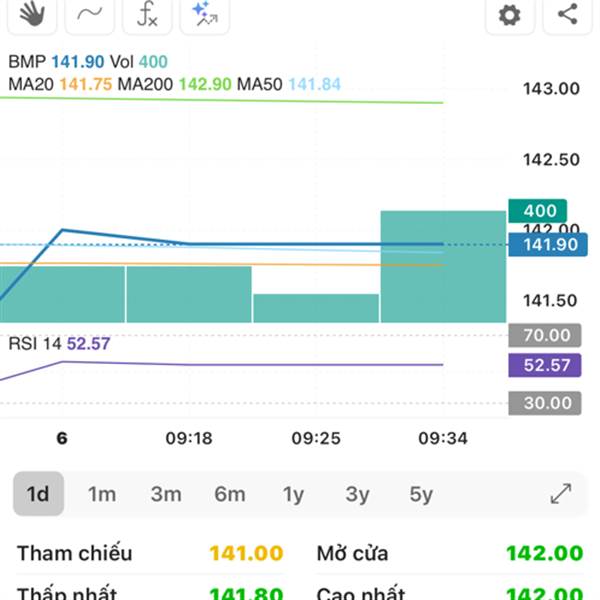Show the 3y time range

(x=357, y=494)
